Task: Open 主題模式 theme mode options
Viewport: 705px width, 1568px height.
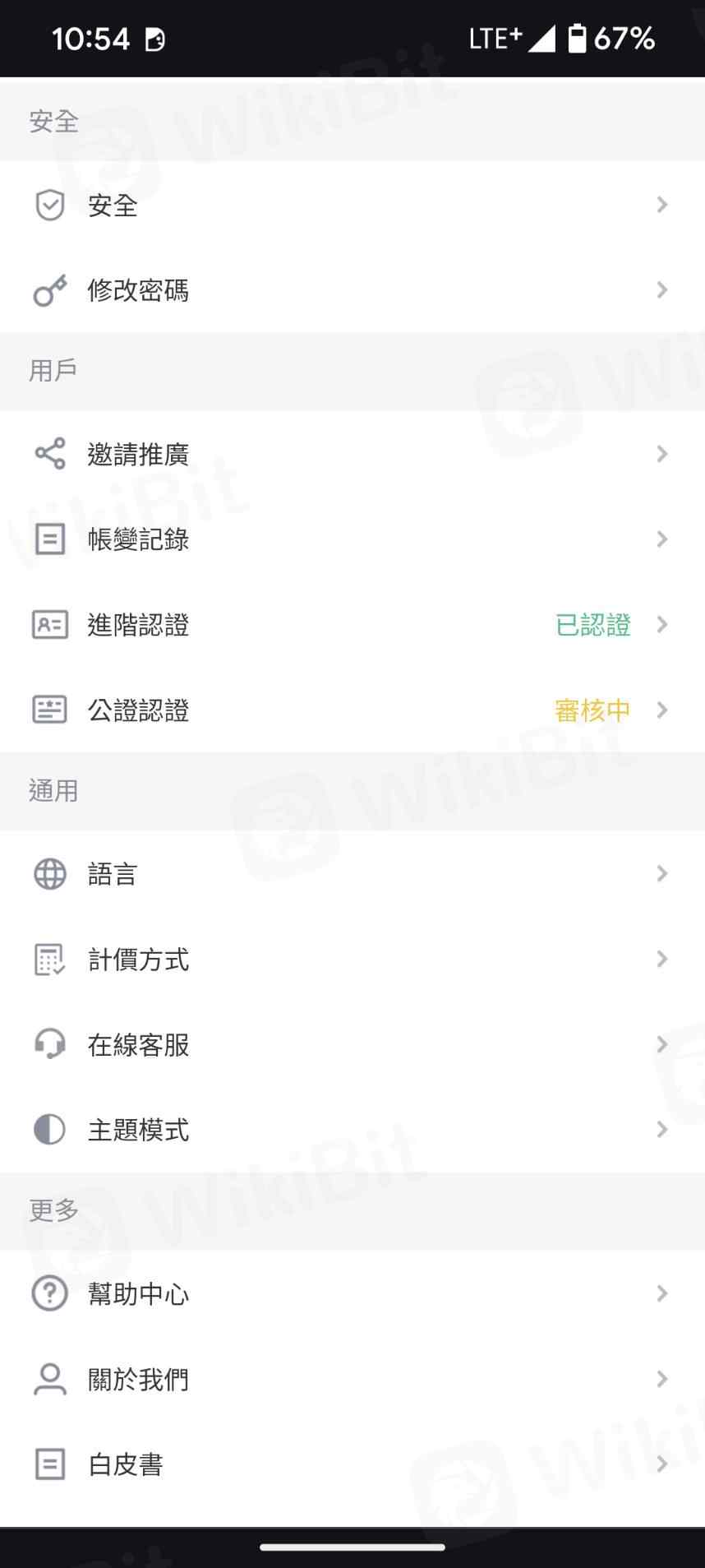Action: (x=138, y=1130)
